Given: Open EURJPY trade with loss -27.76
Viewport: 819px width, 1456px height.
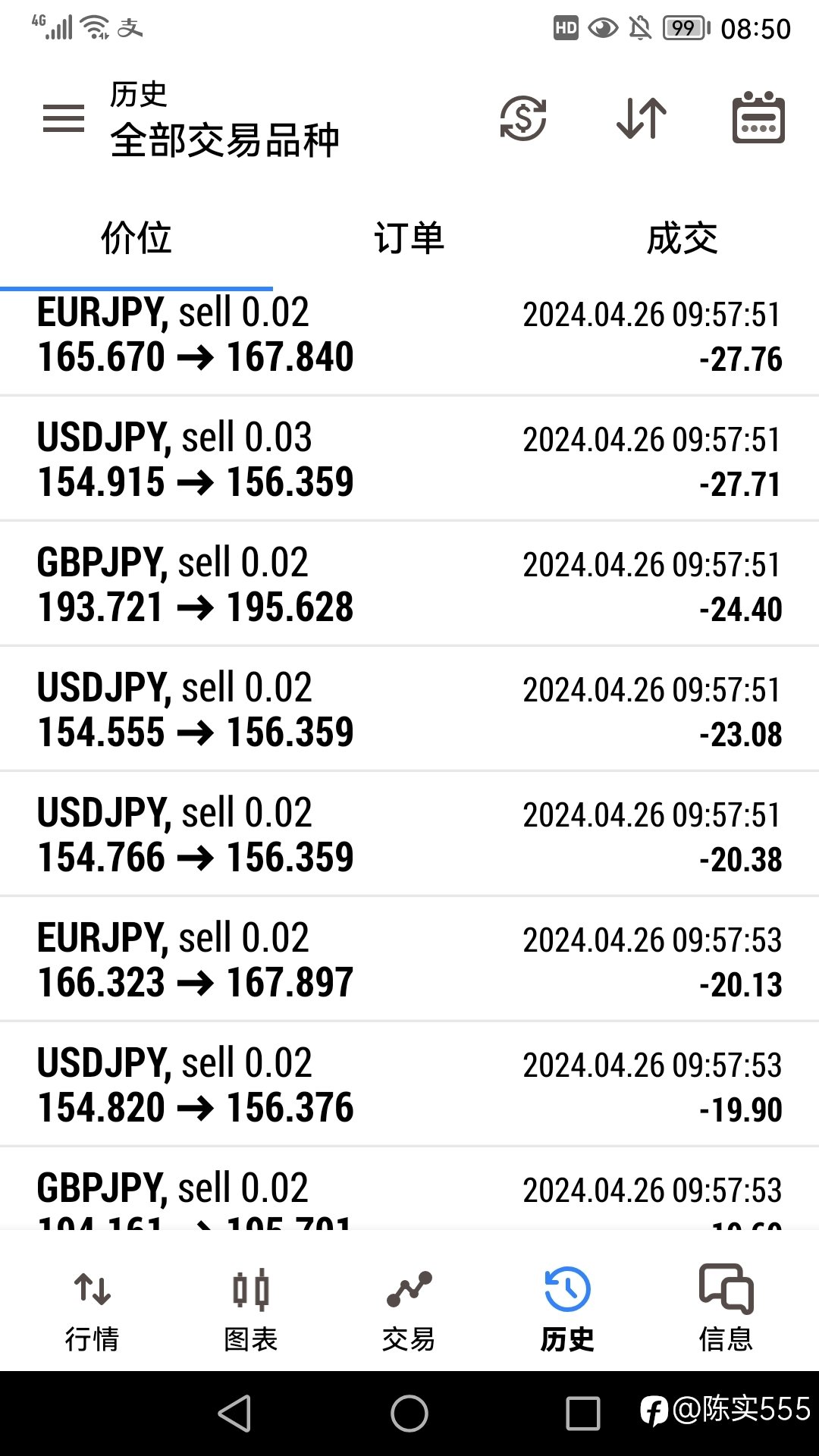Looking at the screenshot, I should pyautogui.click(x=409, y=335).
